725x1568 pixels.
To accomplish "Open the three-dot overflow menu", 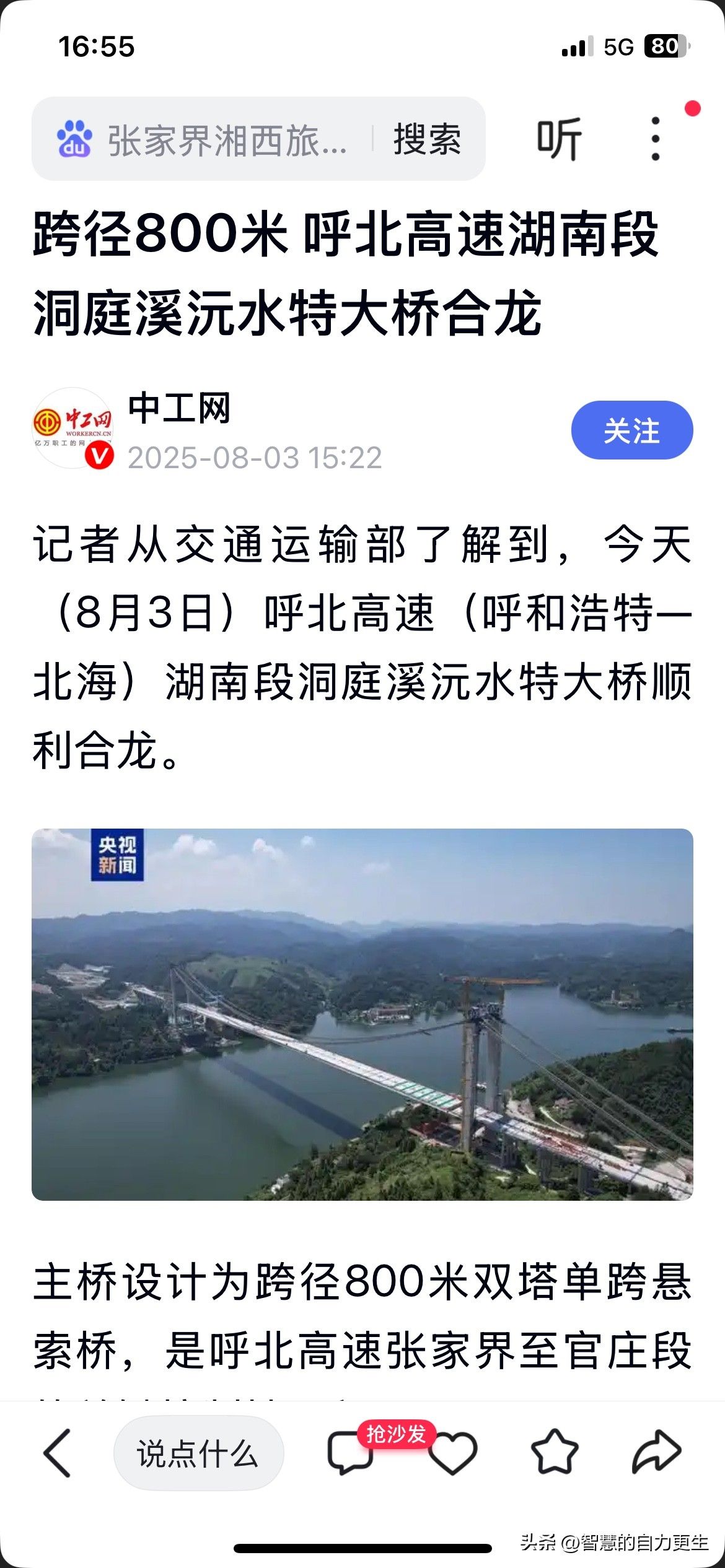I will tap(656, 139).
